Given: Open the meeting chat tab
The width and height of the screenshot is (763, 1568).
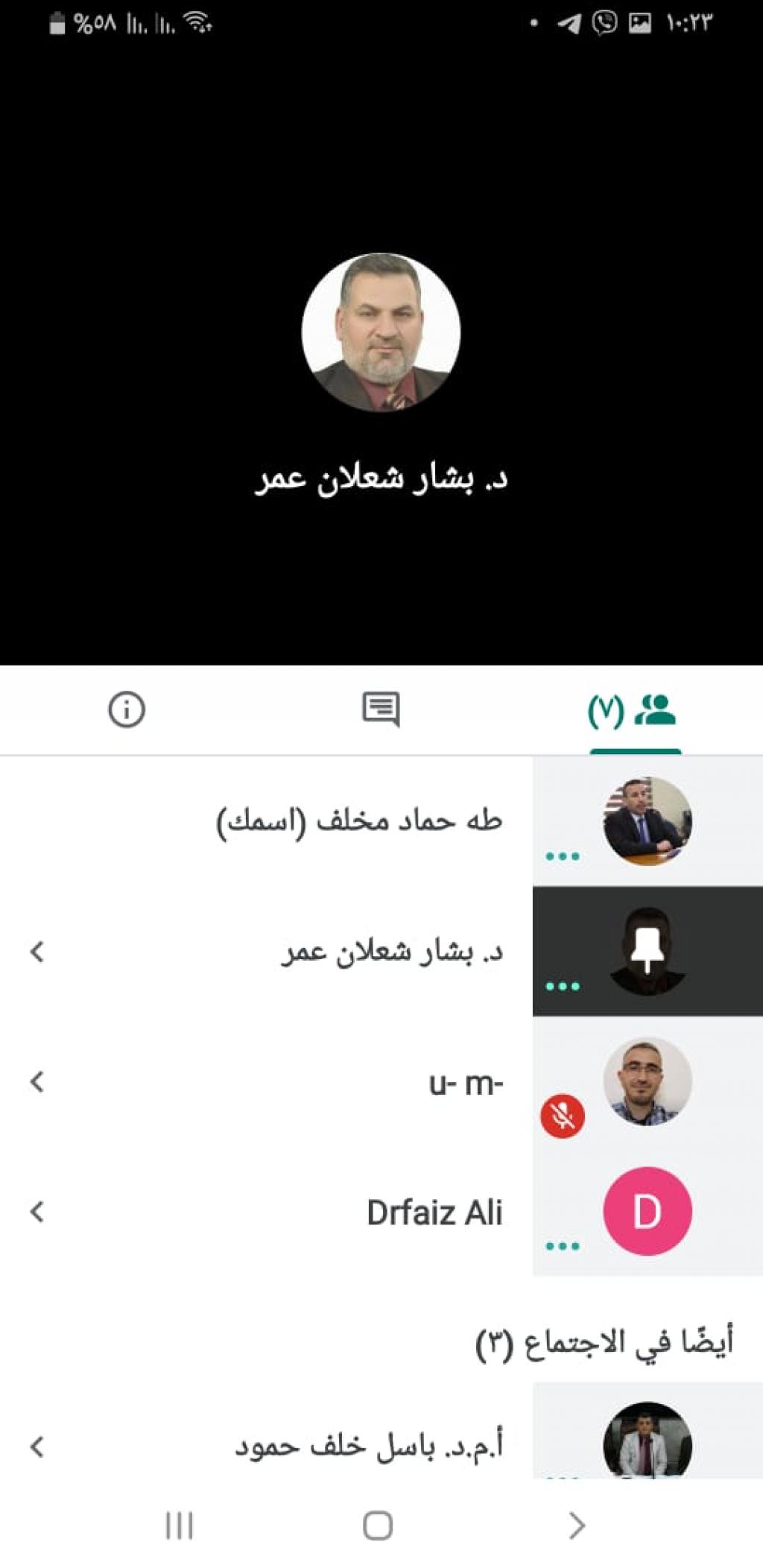Looking at the screenshot, I should pyautogui.click(x=381, y=709).
